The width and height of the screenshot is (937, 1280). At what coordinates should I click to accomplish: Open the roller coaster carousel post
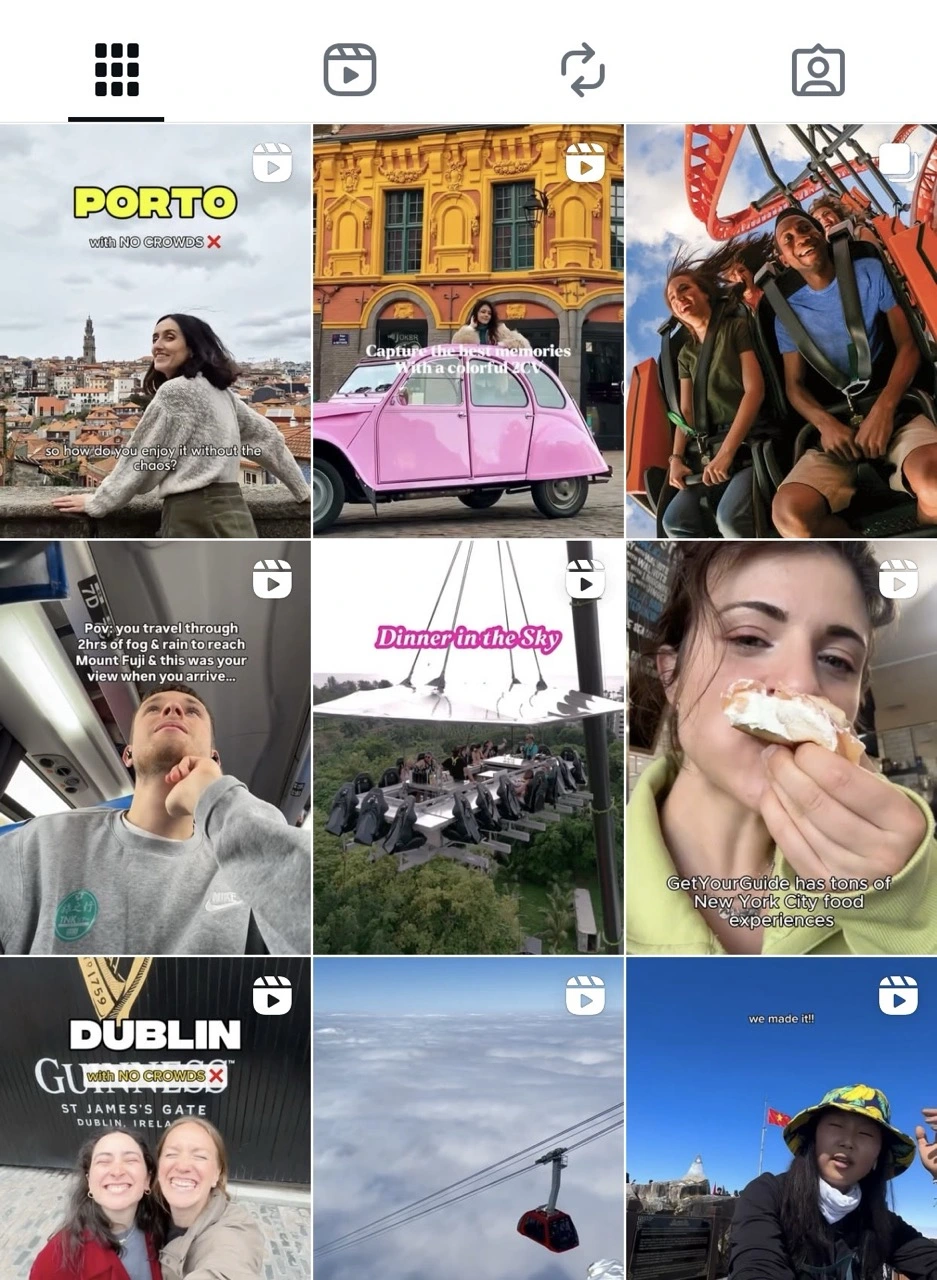[x=781, y=332]
